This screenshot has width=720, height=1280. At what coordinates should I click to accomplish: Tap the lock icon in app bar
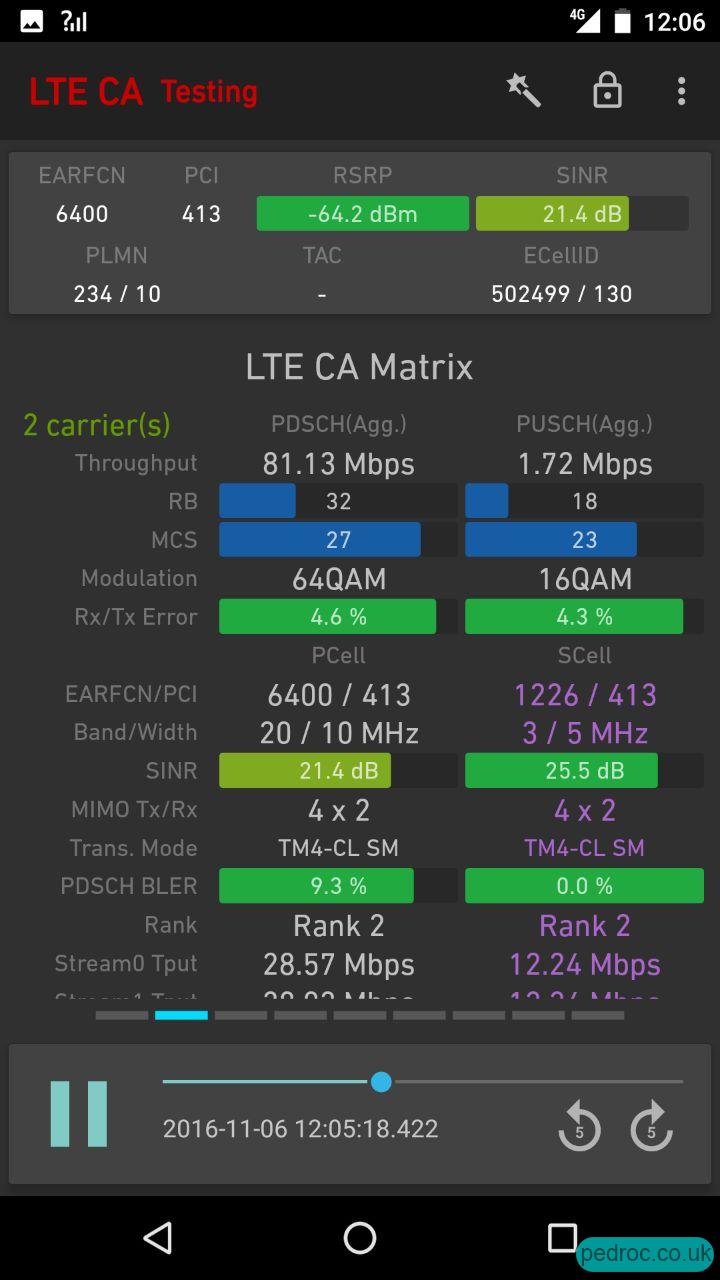click(607, 91)
